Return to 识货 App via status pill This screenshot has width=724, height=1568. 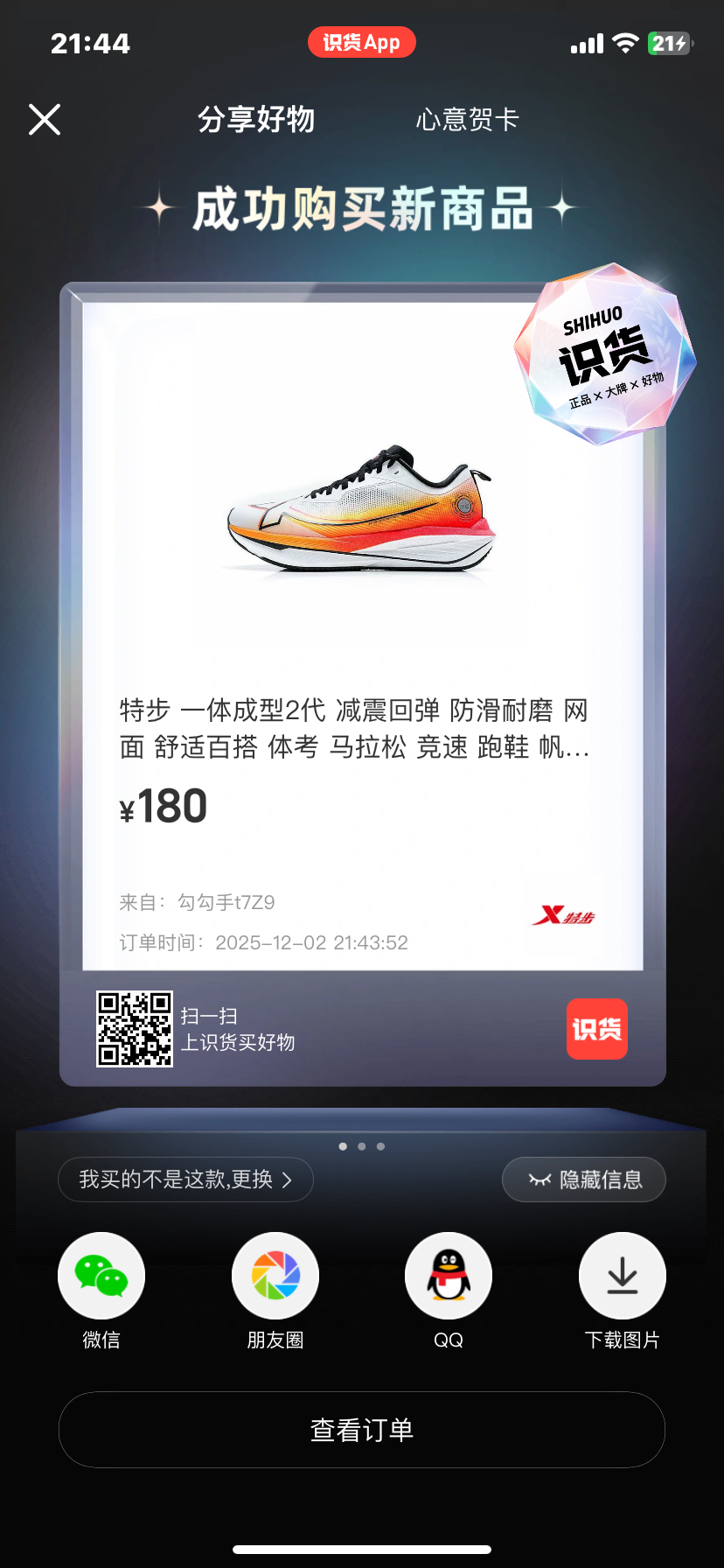362,42
